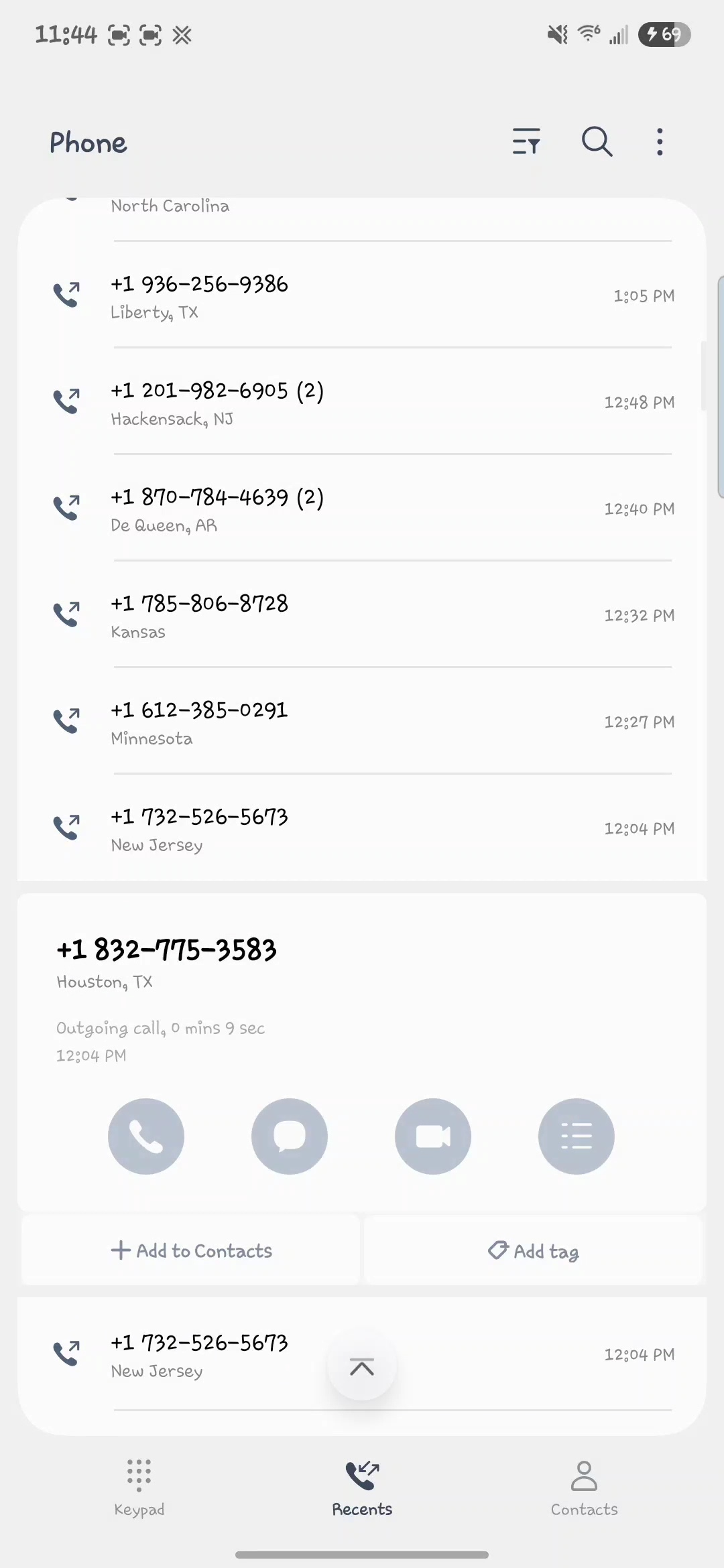Search the call history
724x1568 pixels.
point(596,142)
